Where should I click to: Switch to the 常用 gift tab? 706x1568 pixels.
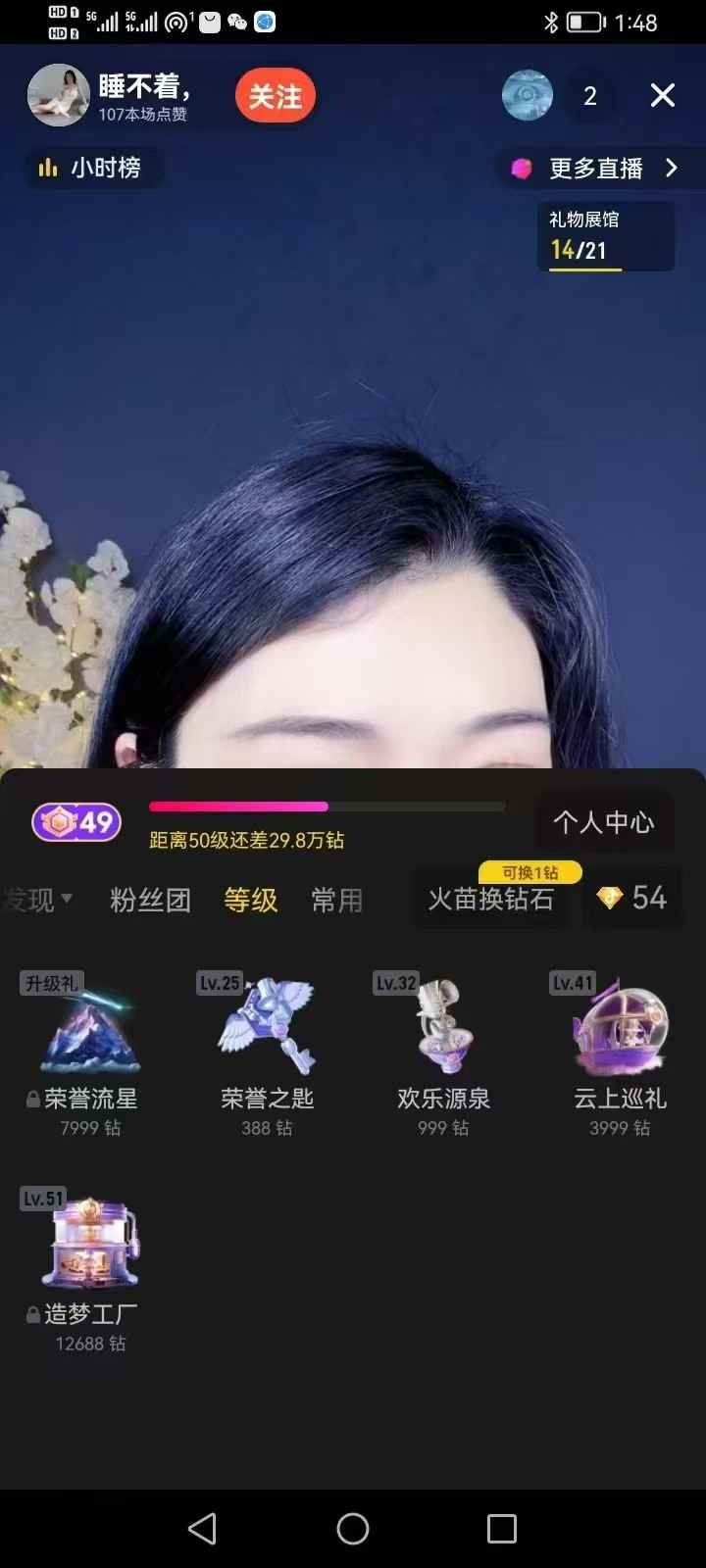[337, 900]
